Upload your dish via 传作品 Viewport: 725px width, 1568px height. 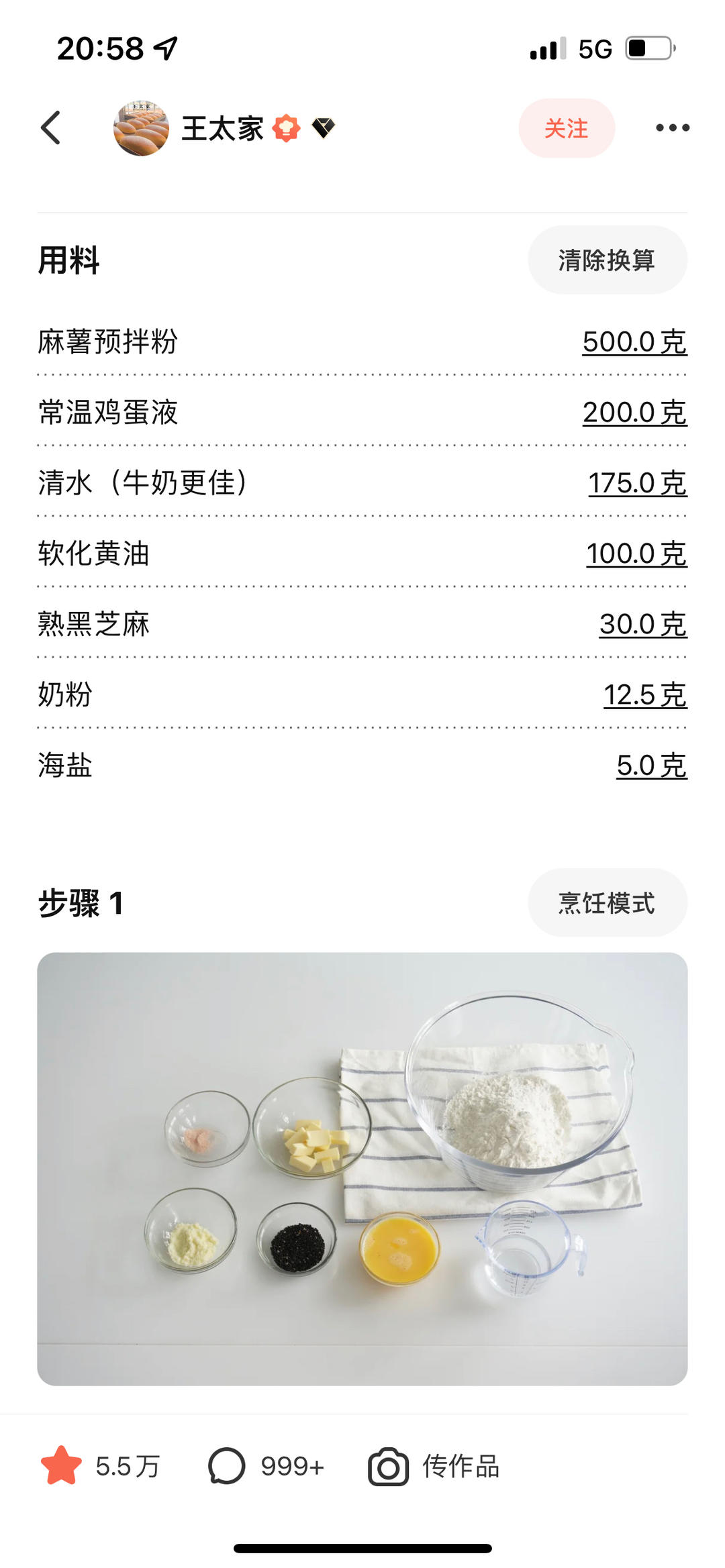pyautogui.click(x=434, y=1466)
